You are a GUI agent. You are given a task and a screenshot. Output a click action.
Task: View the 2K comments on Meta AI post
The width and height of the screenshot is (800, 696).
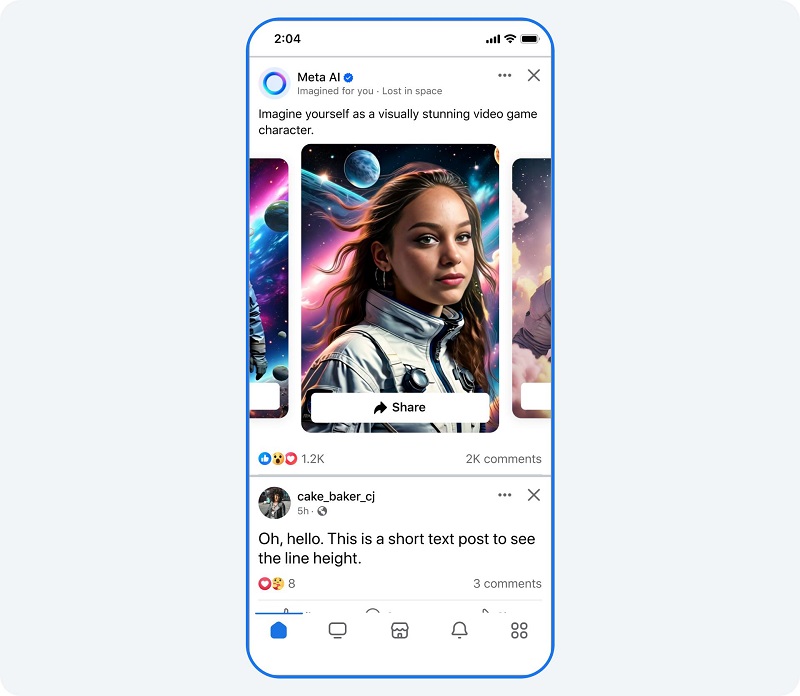[x=503, y=459]
